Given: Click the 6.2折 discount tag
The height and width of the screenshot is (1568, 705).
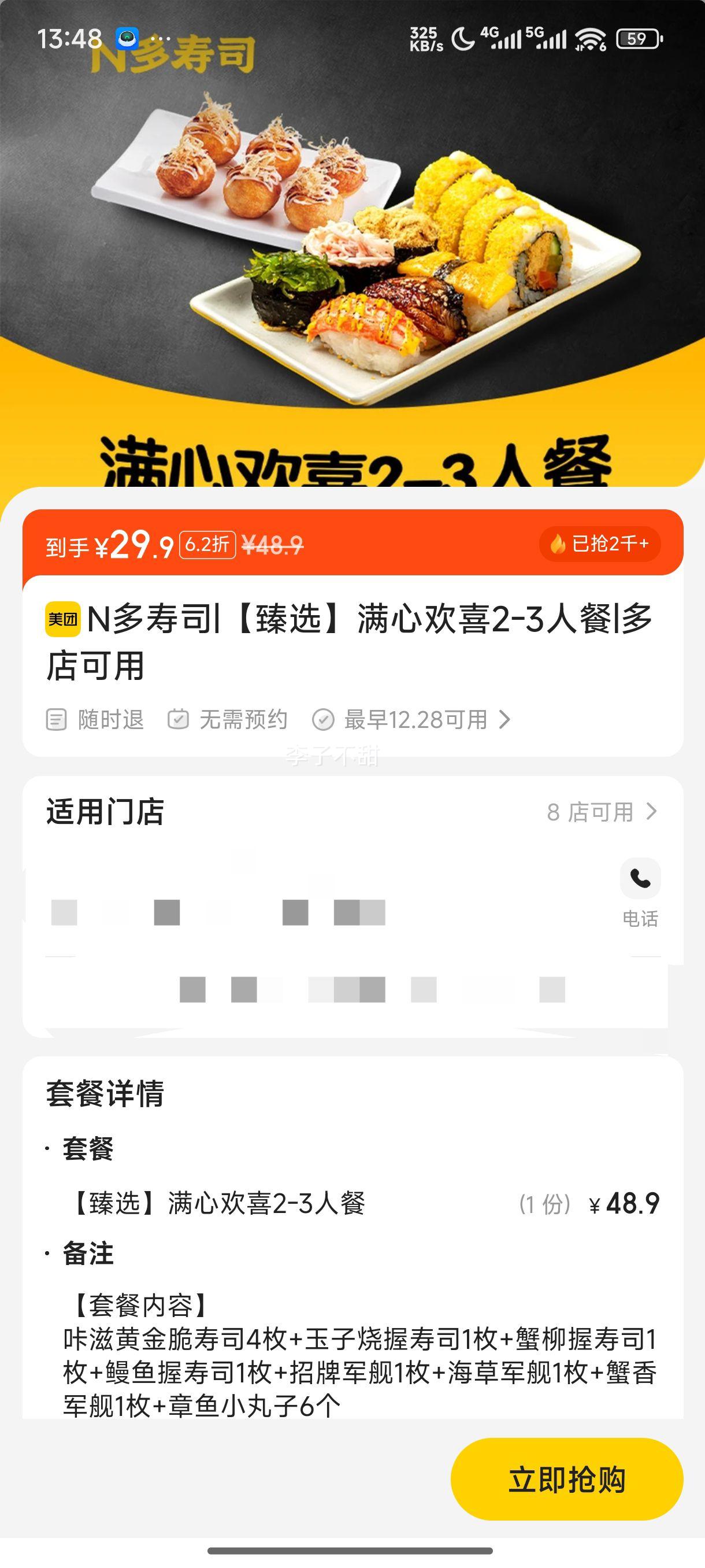Looking at the screenshot, I should click(x=209, y=546).
